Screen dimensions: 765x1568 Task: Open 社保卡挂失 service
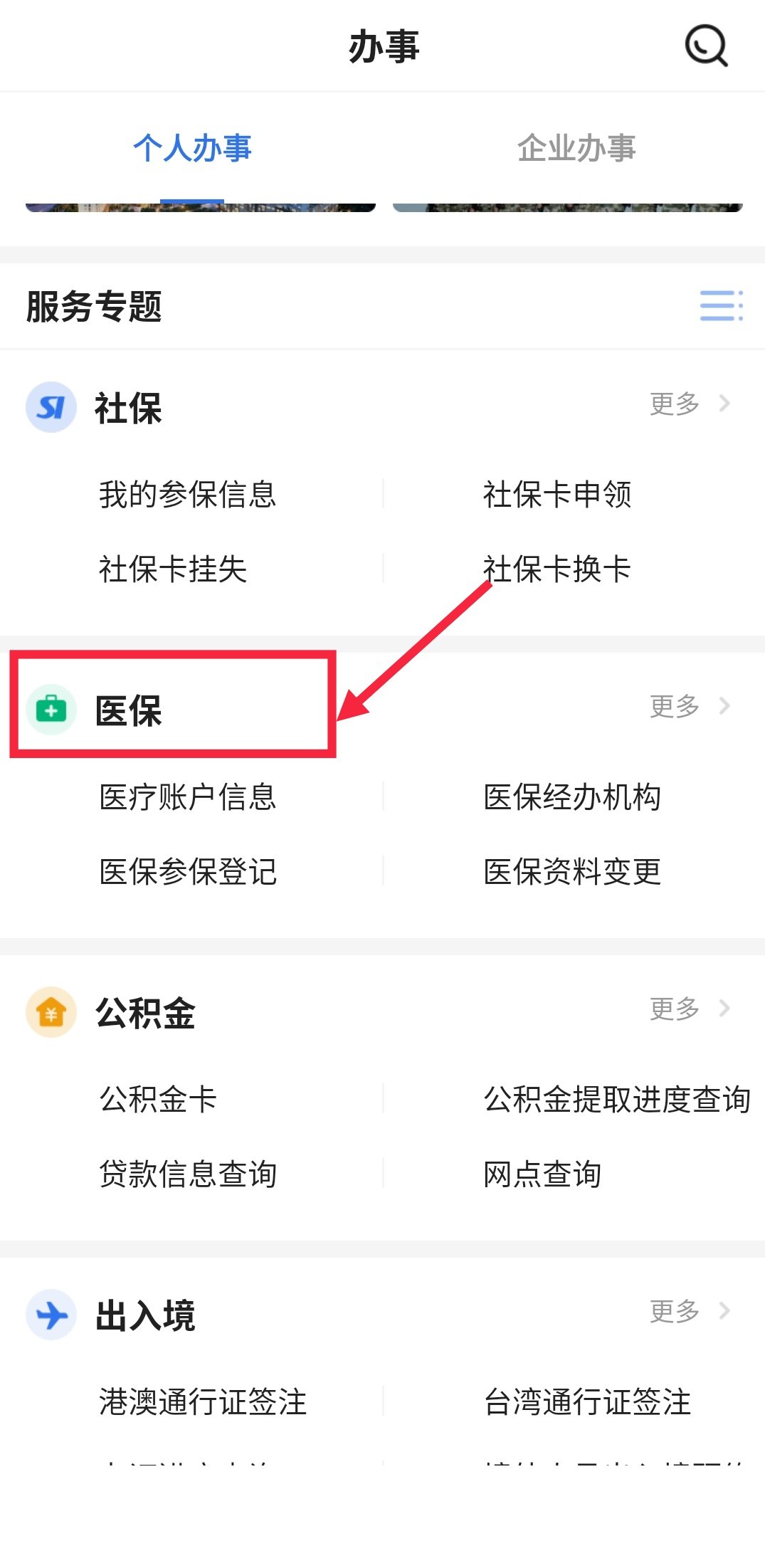click(x=173, y=569)
